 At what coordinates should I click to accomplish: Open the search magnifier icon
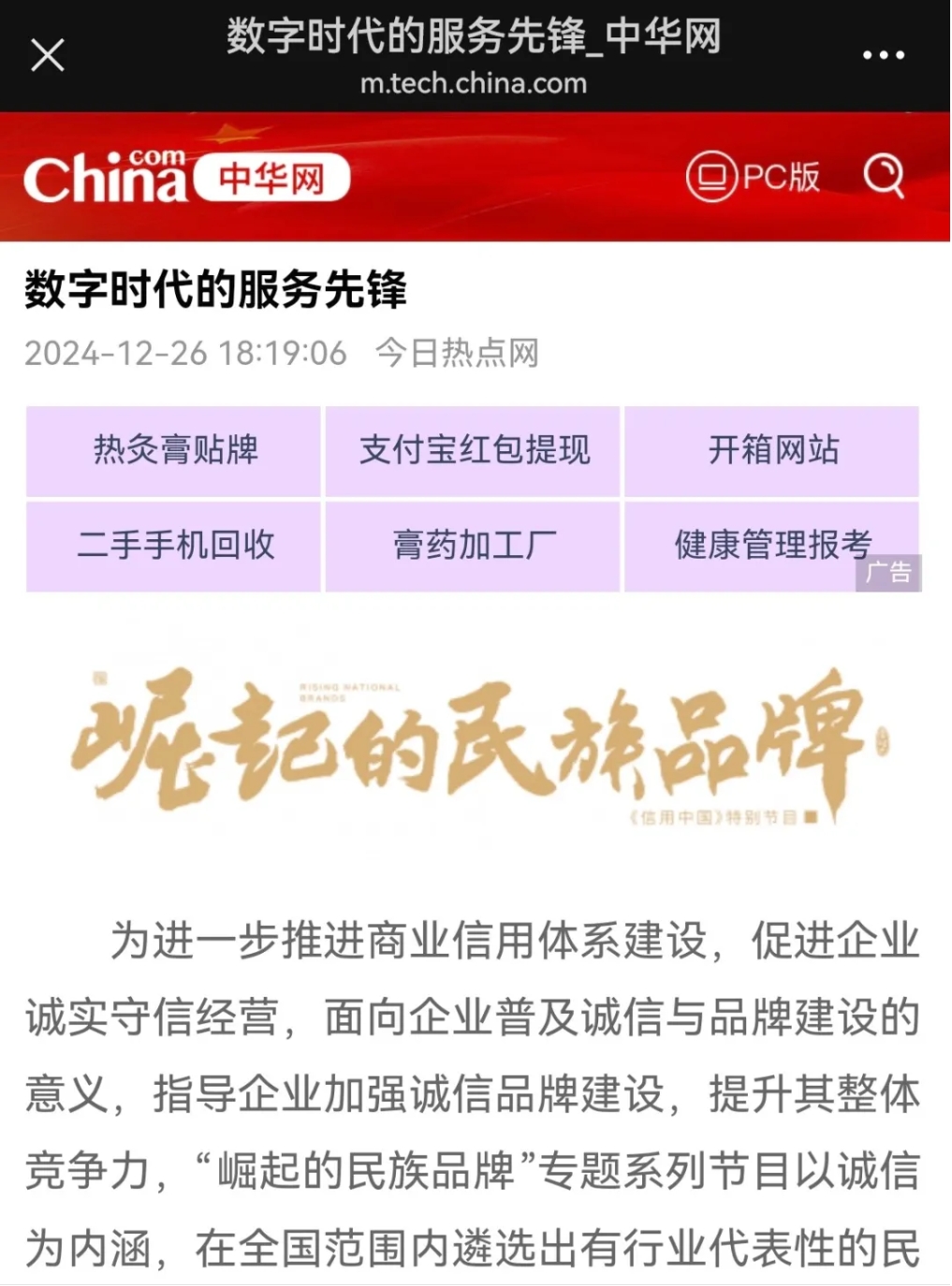(x=884, y=175)
